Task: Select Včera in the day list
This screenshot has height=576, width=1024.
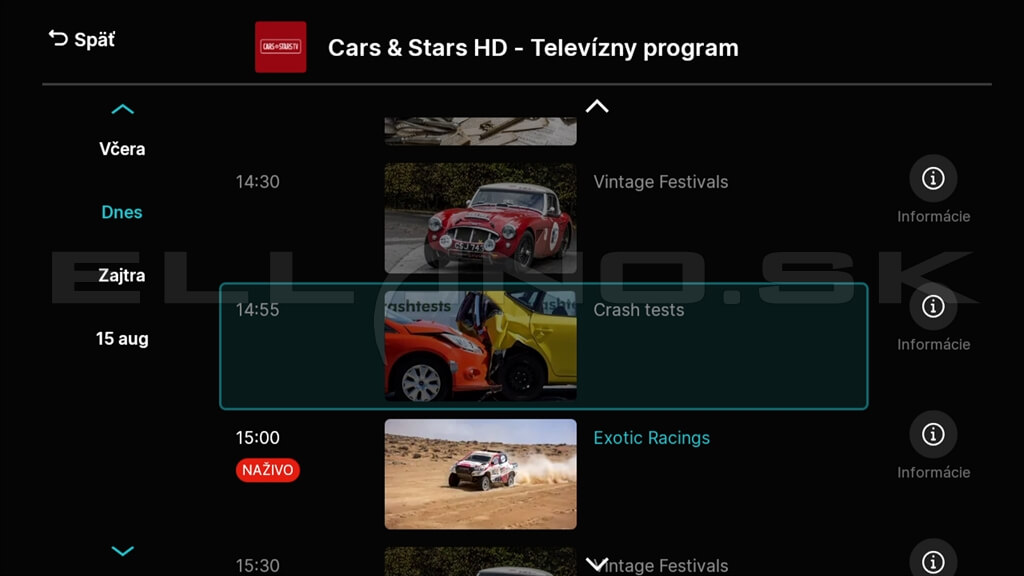Action: [x=122, y=149]
